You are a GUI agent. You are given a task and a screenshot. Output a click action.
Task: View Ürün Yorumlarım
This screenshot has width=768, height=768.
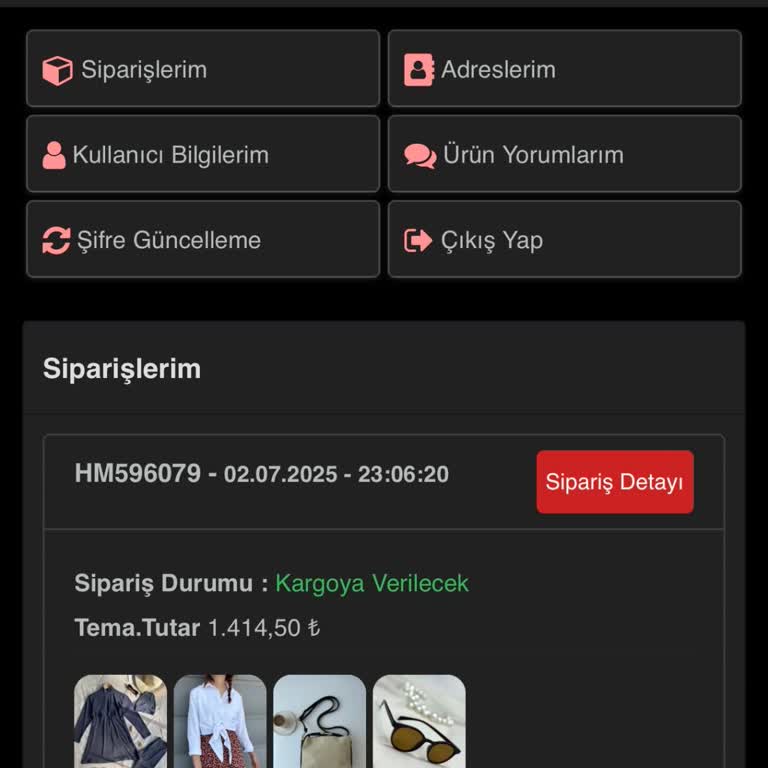pyautogui.click(x=564, y=154)
